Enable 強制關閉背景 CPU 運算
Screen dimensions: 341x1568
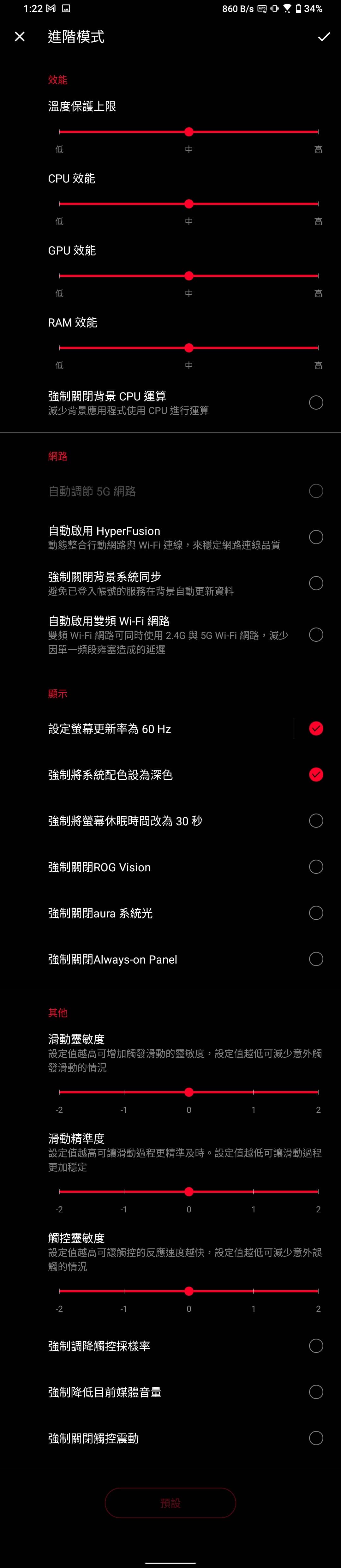316,402
